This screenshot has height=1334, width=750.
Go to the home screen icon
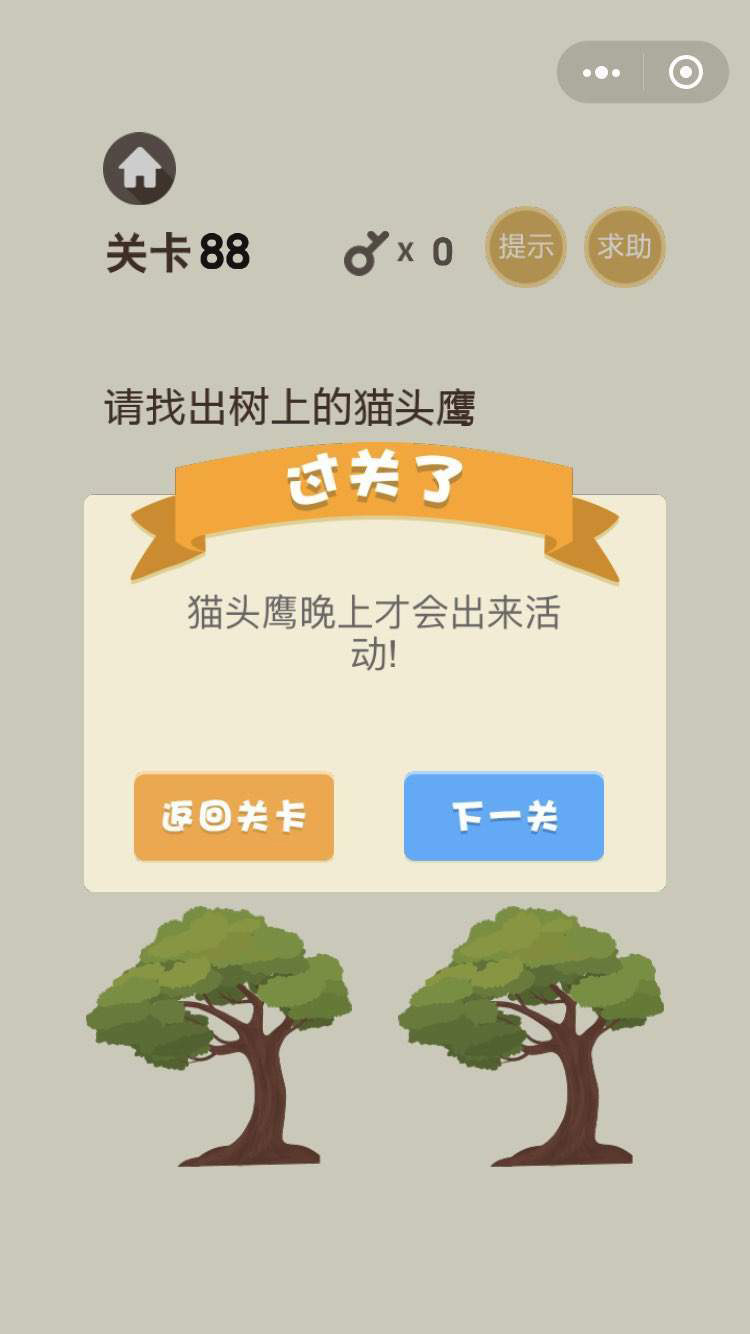pos(140,168)
